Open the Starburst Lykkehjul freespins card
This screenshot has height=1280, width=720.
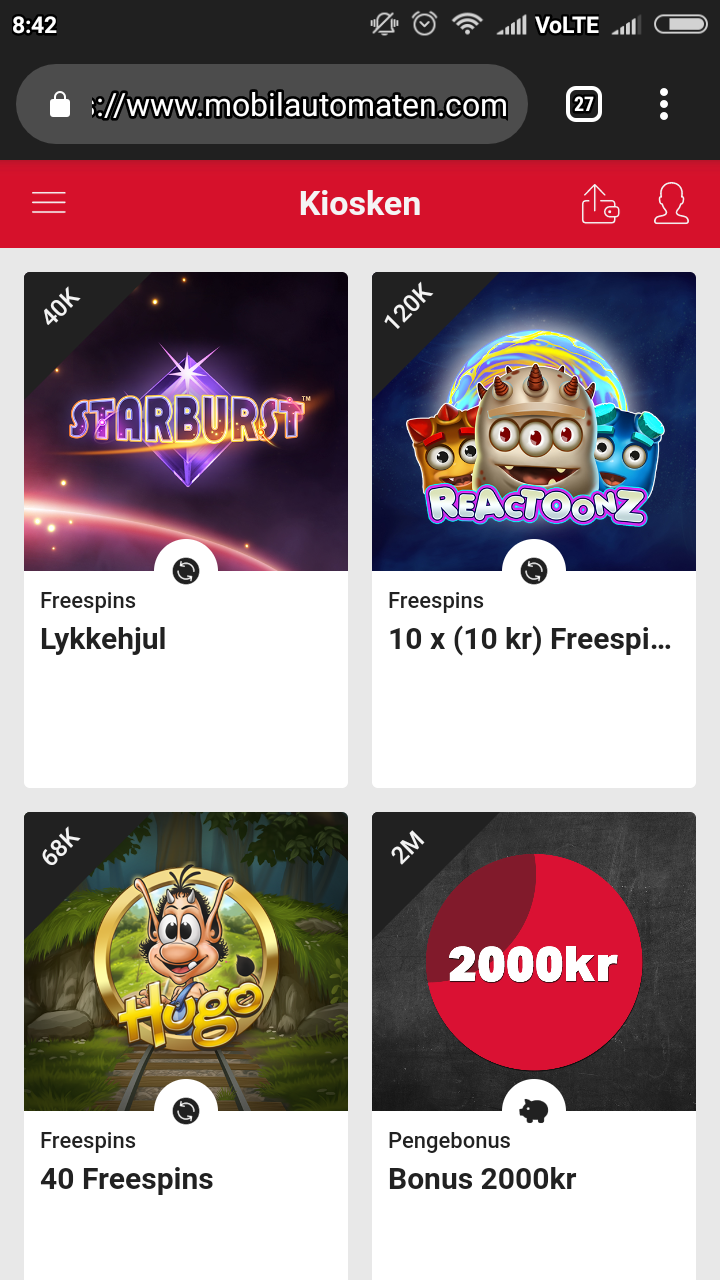click(x=186, y=529)
